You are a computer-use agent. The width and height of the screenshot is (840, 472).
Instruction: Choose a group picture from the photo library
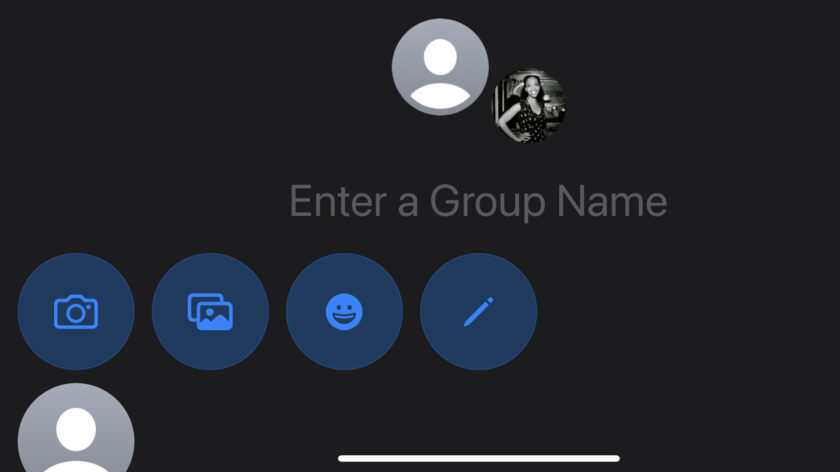(x=210, y=312)
